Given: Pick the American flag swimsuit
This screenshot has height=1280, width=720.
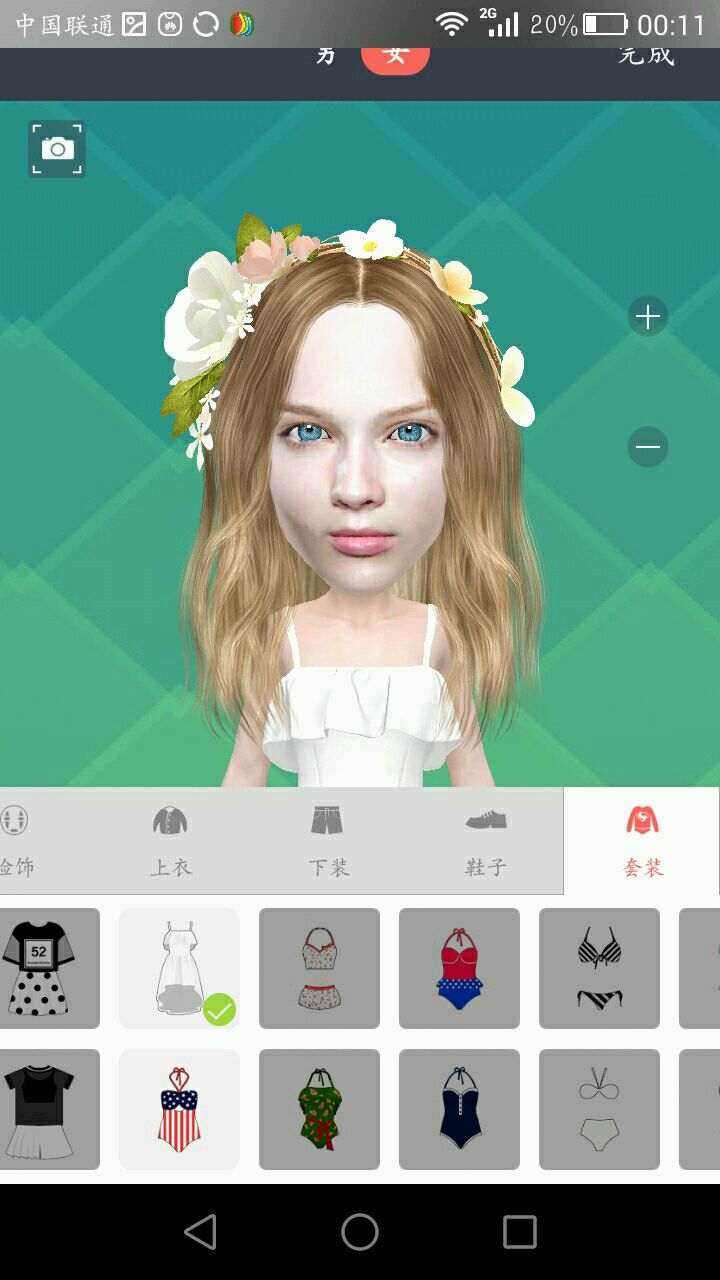Looking at the screenshot, I should (x=180, y=1109).
